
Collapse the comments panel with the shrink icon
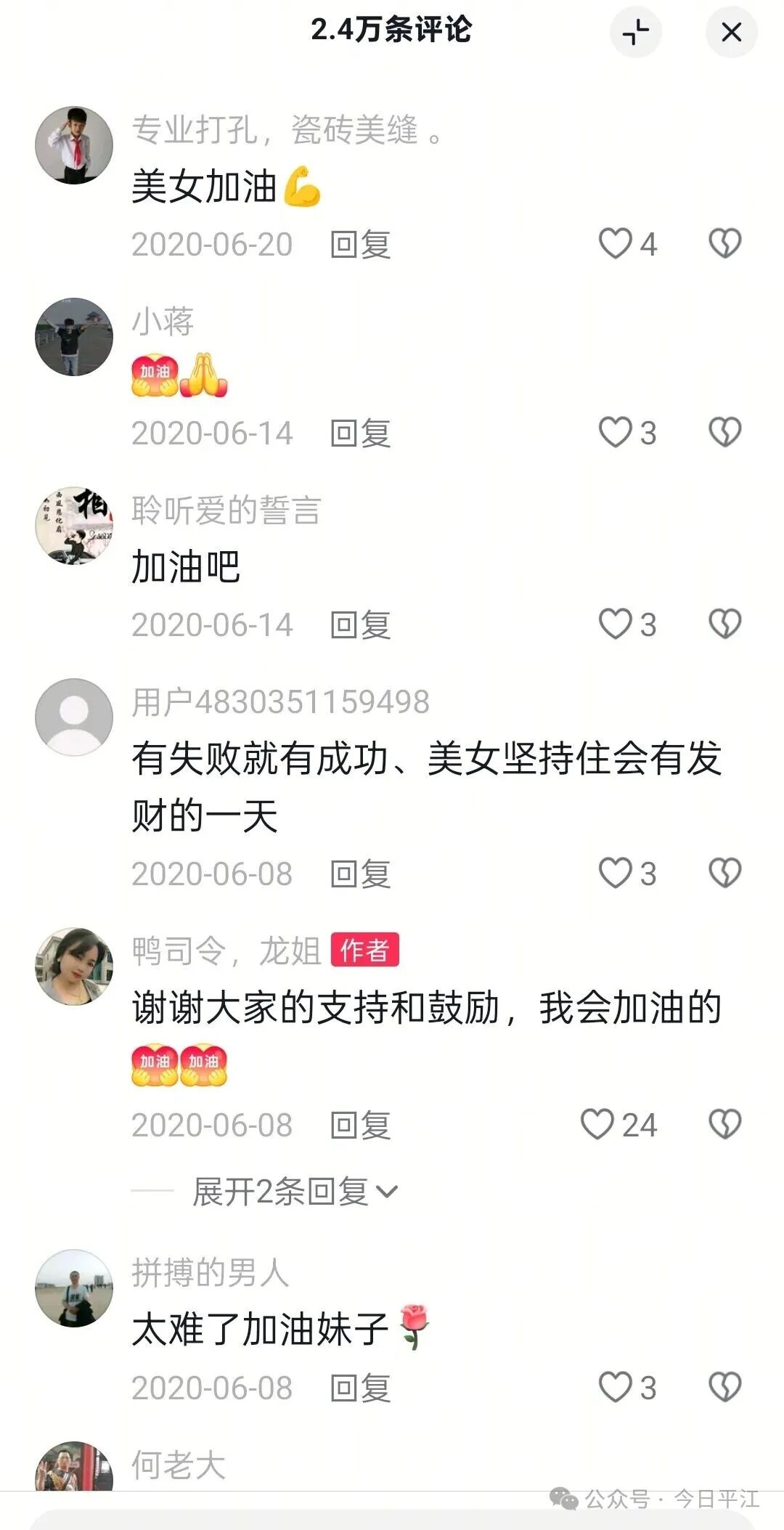[x=635, y=32]
